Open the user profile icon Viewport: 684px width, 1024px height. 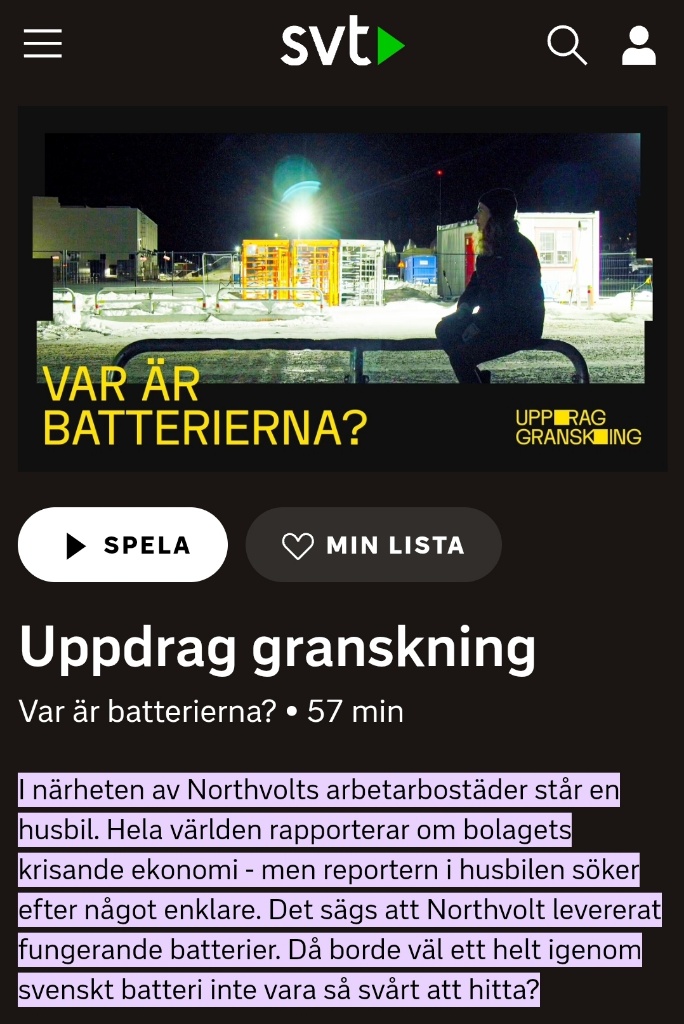(x=639, y=45)
